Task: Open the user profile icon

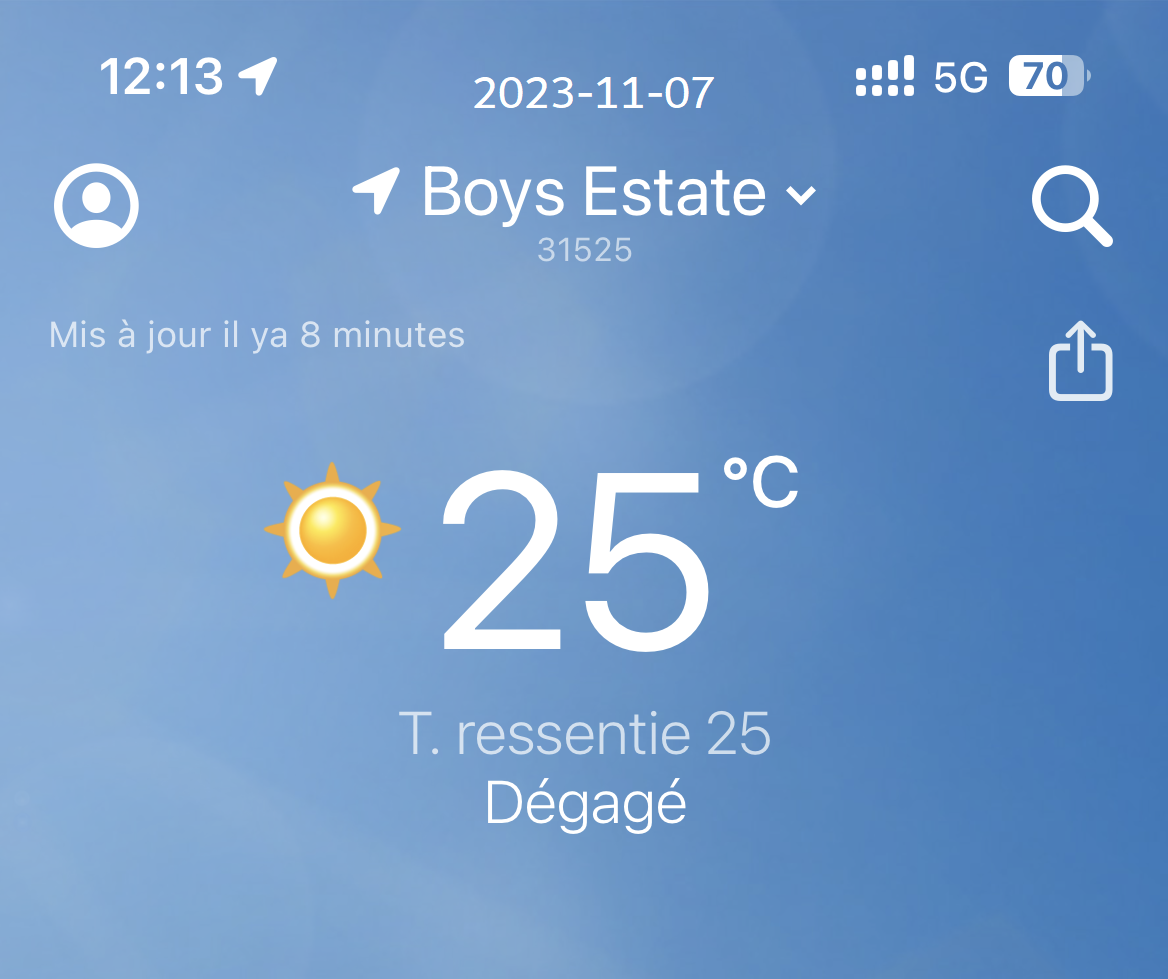Action: 96,206
